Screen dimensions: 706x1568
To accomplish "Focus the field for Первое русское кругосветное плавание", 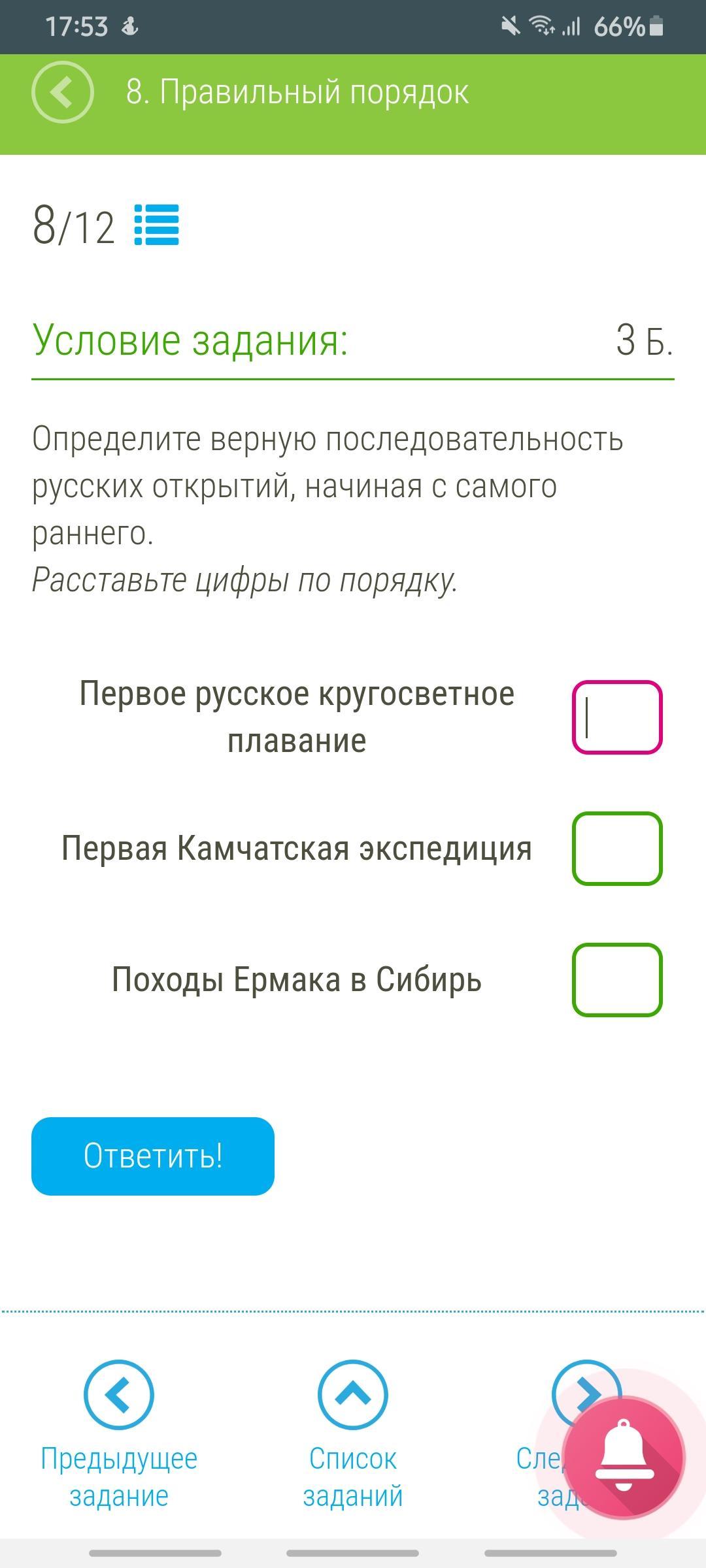I will pos(617,717).
